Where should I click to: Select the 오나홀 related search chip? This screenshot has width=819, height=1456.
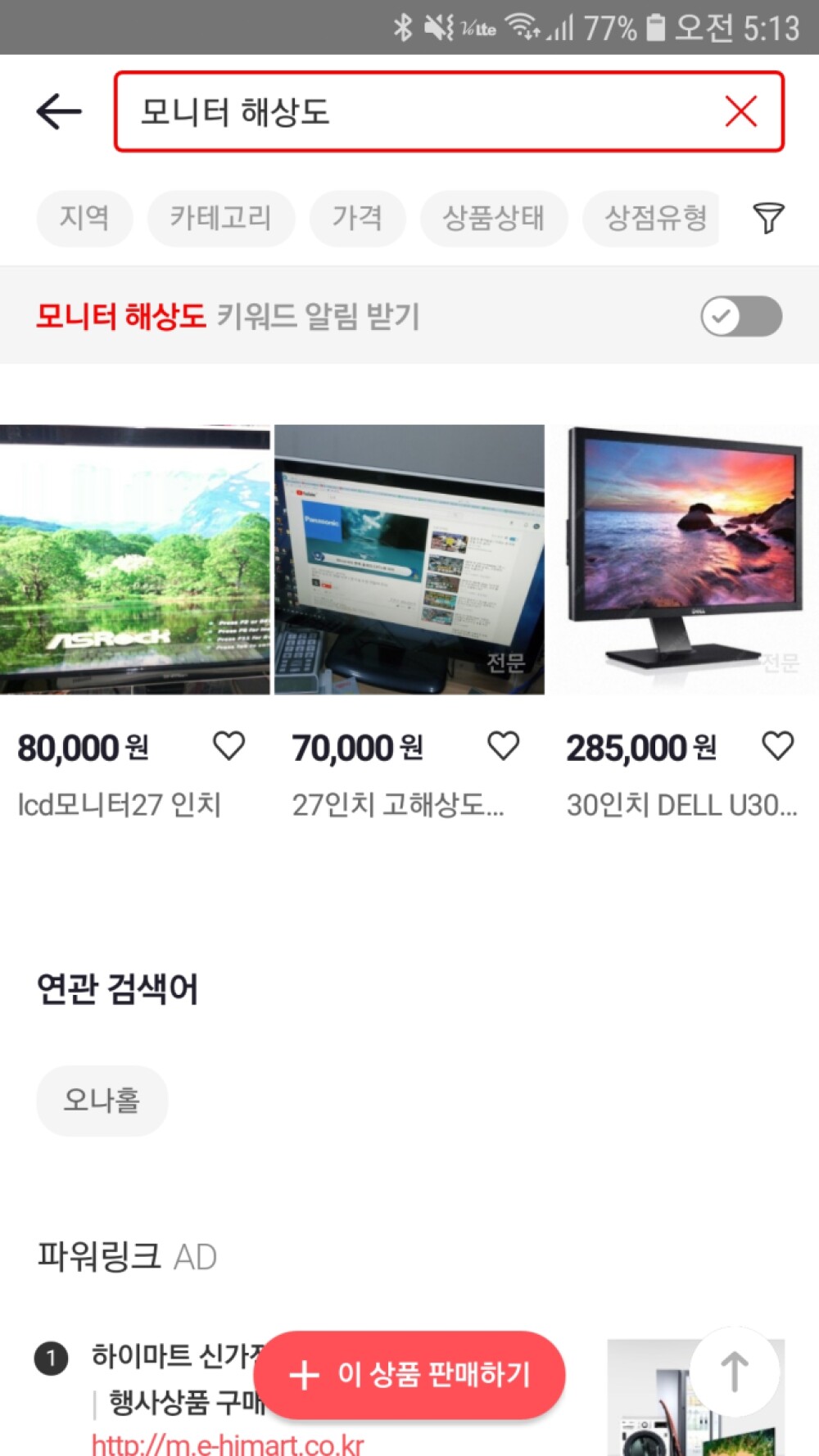(102, 1100)
